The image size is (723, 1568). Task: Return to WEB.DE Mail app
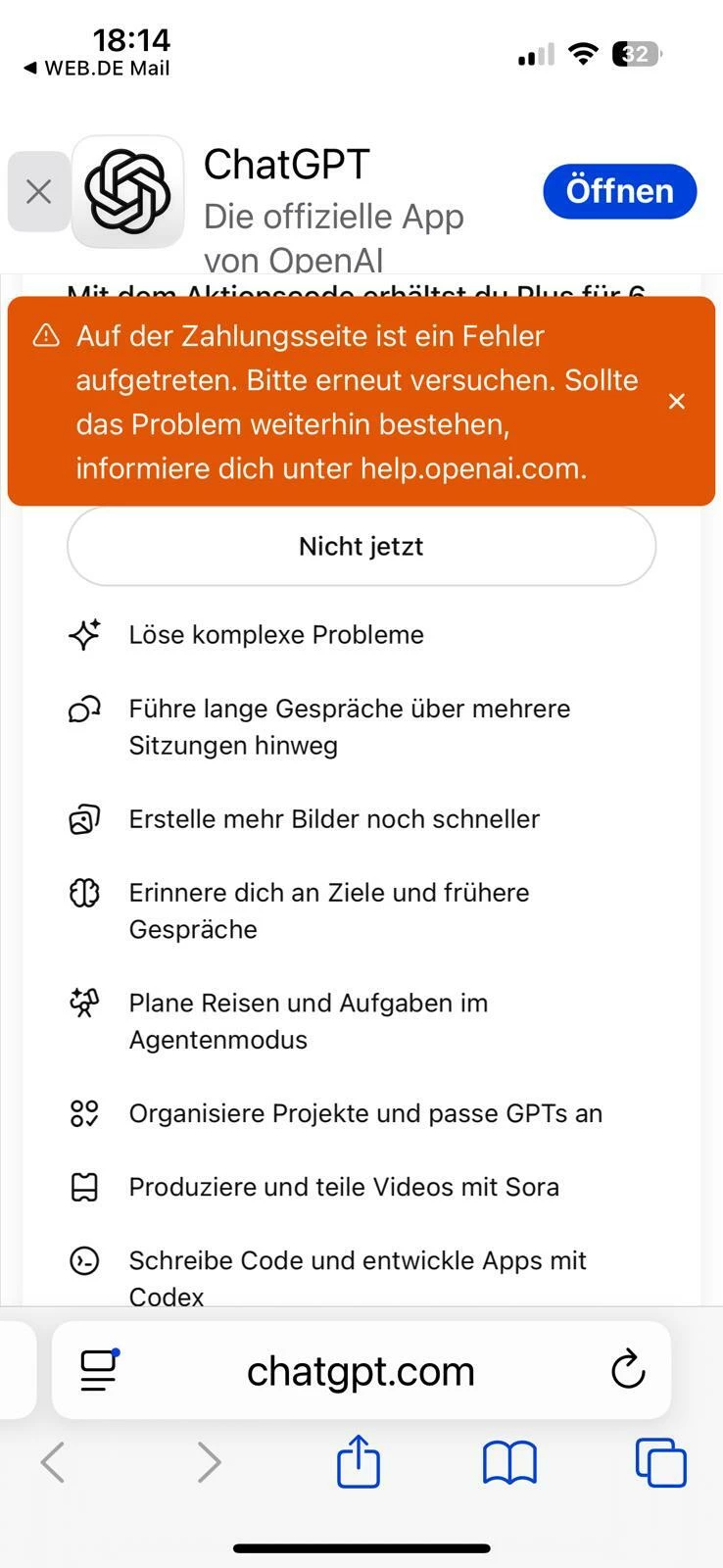tap(96, 69)
